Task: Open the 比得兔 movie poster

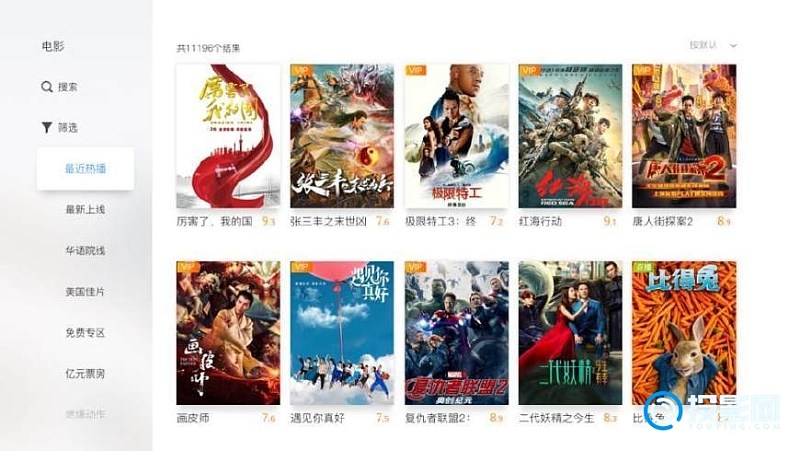Action: click(671, 332)
